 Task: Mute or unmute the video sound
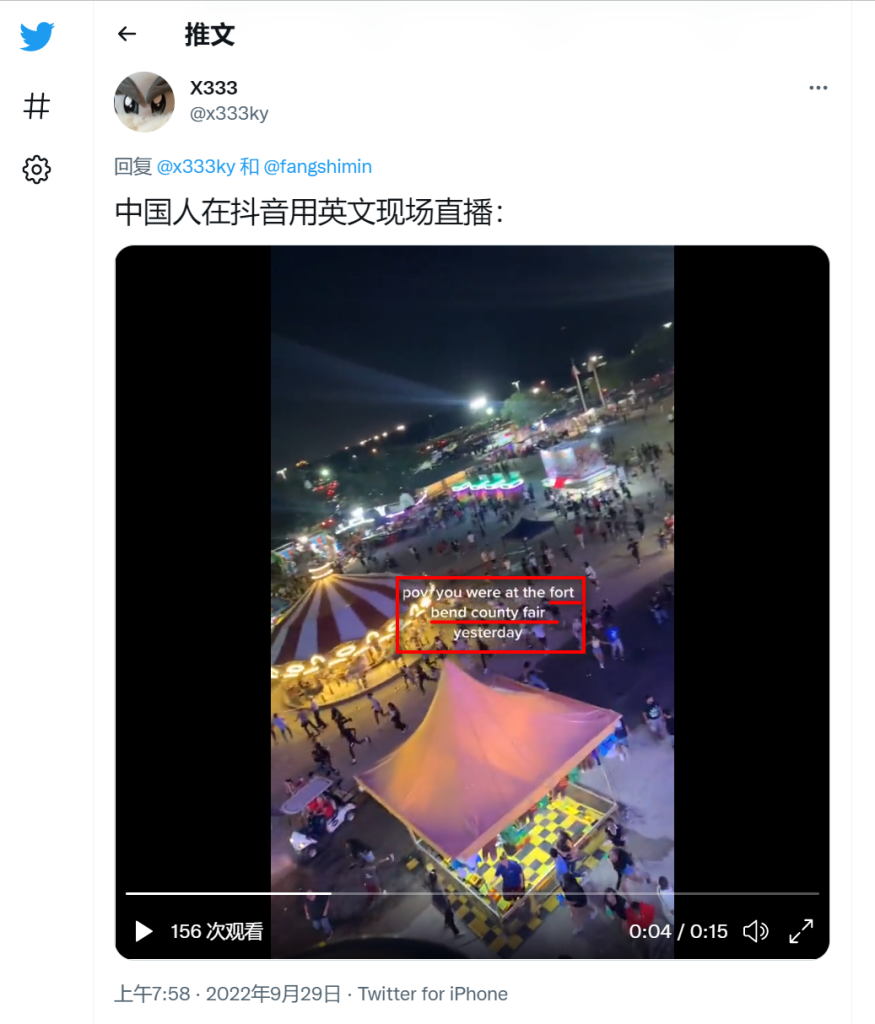pyautogui.click(x=755, y=931)
